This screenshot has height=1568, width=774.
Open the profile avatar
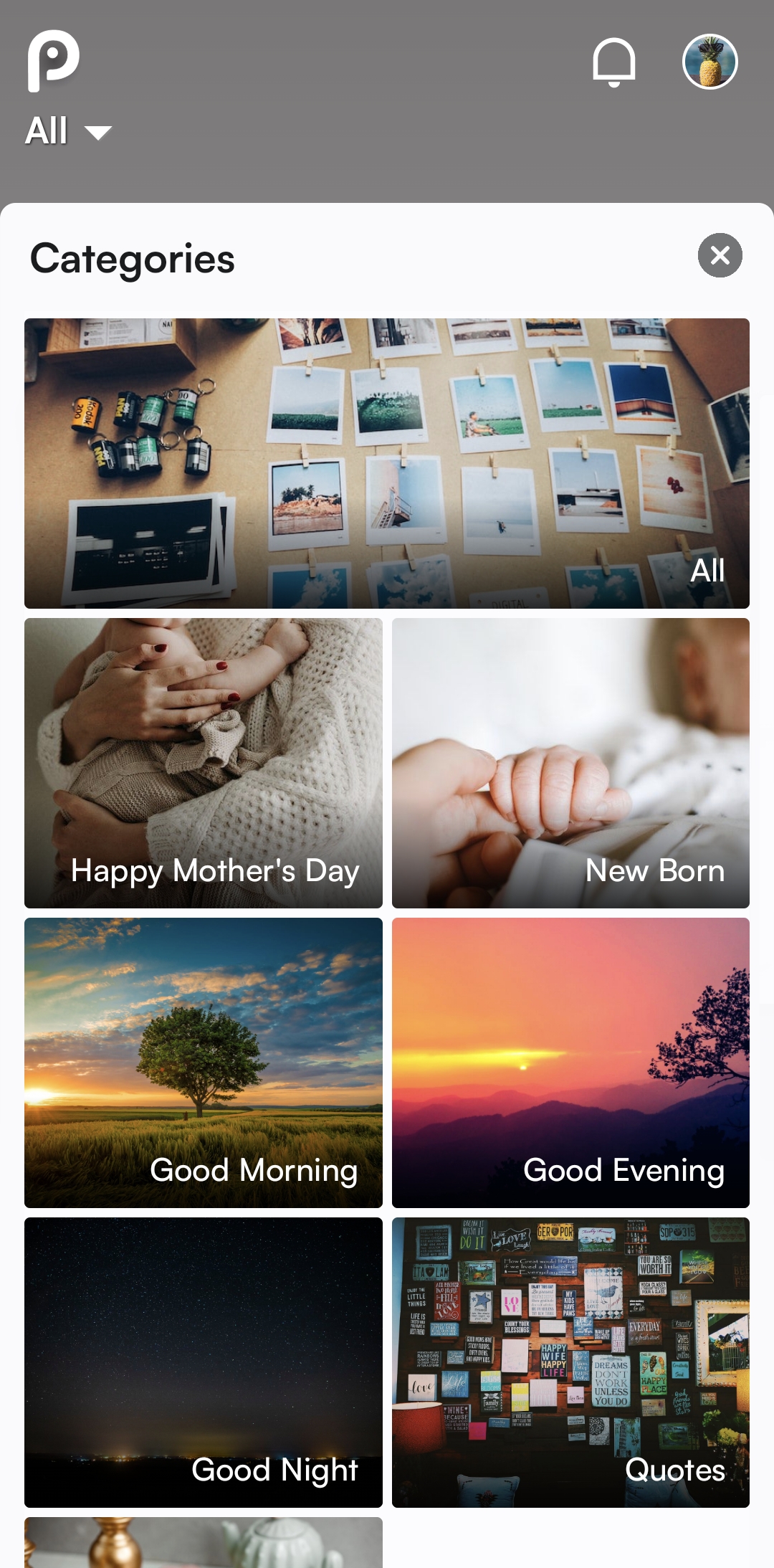click(x=709, y=62)
